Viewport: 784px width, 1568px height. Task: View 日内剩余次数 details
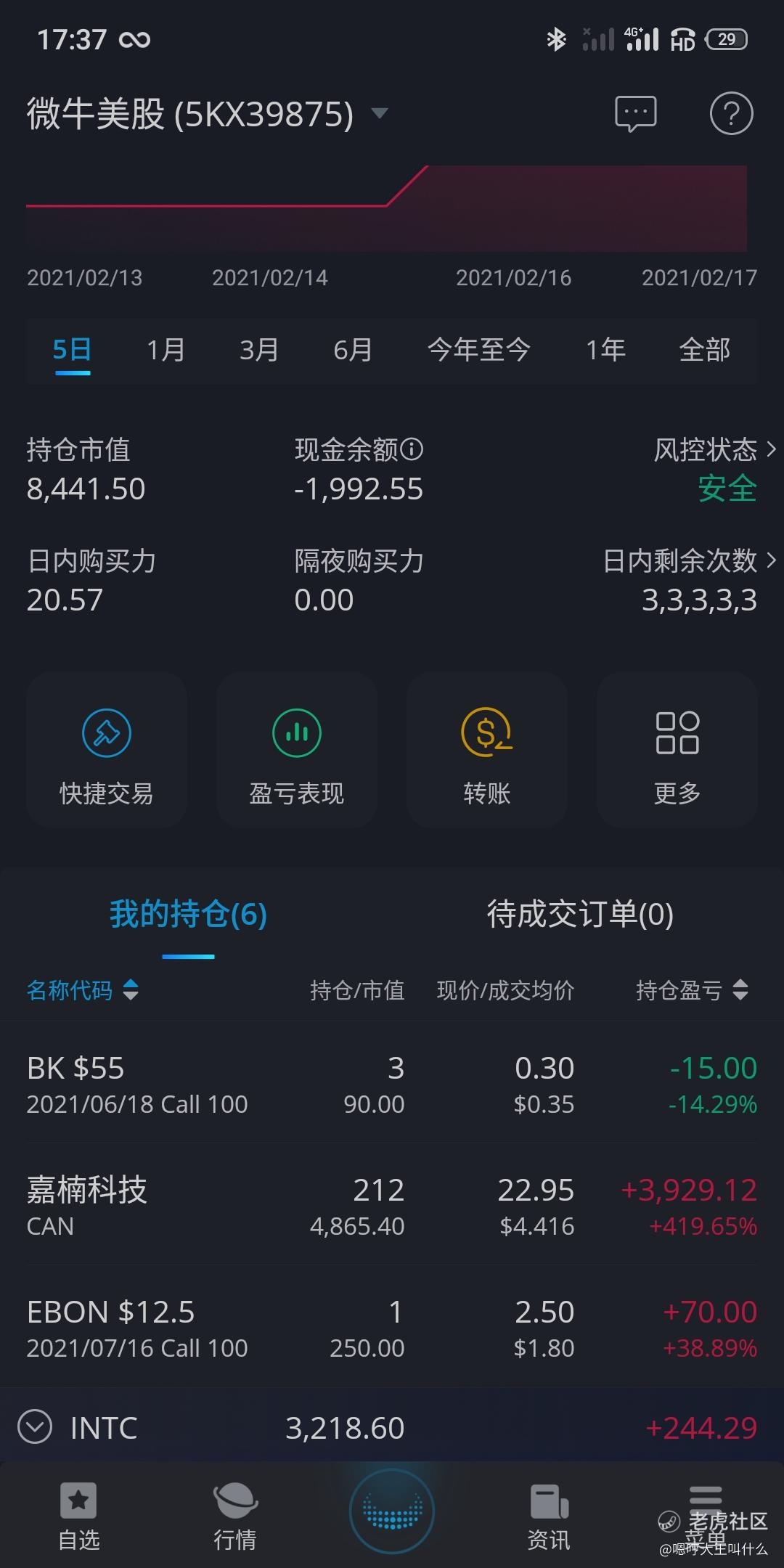[690, 560]
